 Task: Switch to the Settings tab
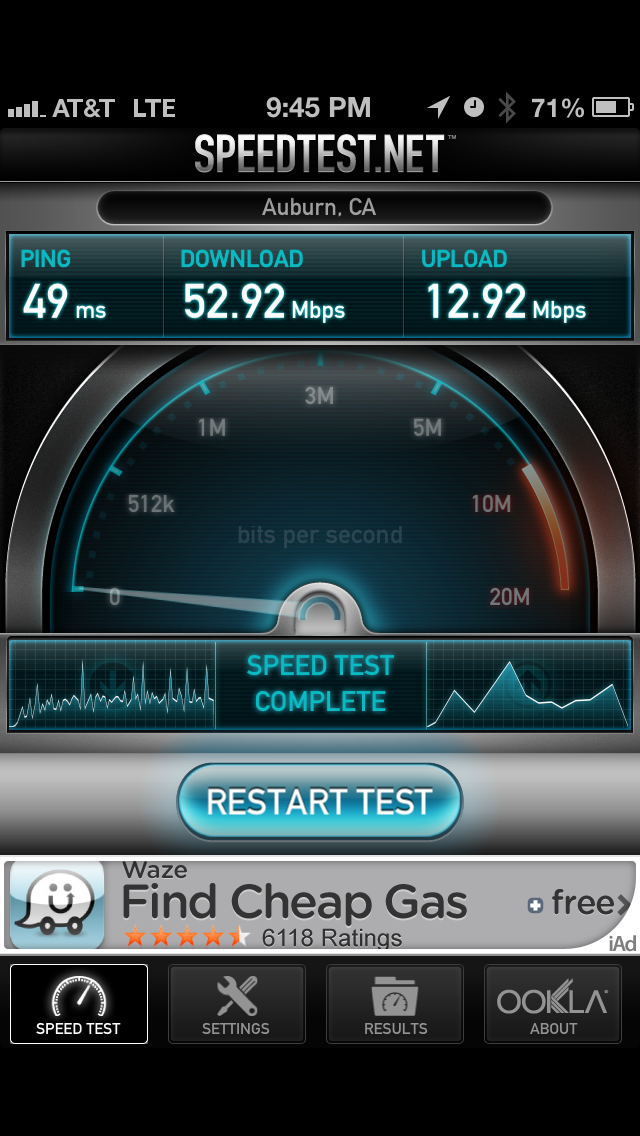point(236,1003)
